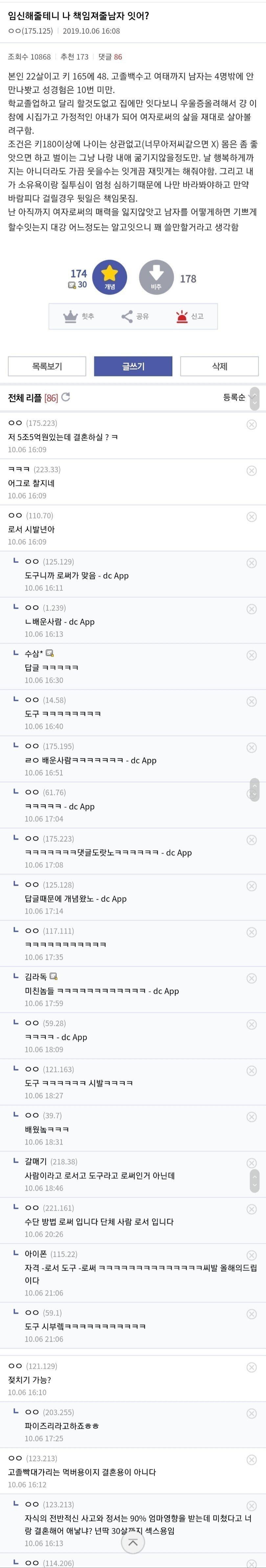Screen dimensions: 266x1568
Task: Write a new post with 글쓰기
Action: [133, 366]
